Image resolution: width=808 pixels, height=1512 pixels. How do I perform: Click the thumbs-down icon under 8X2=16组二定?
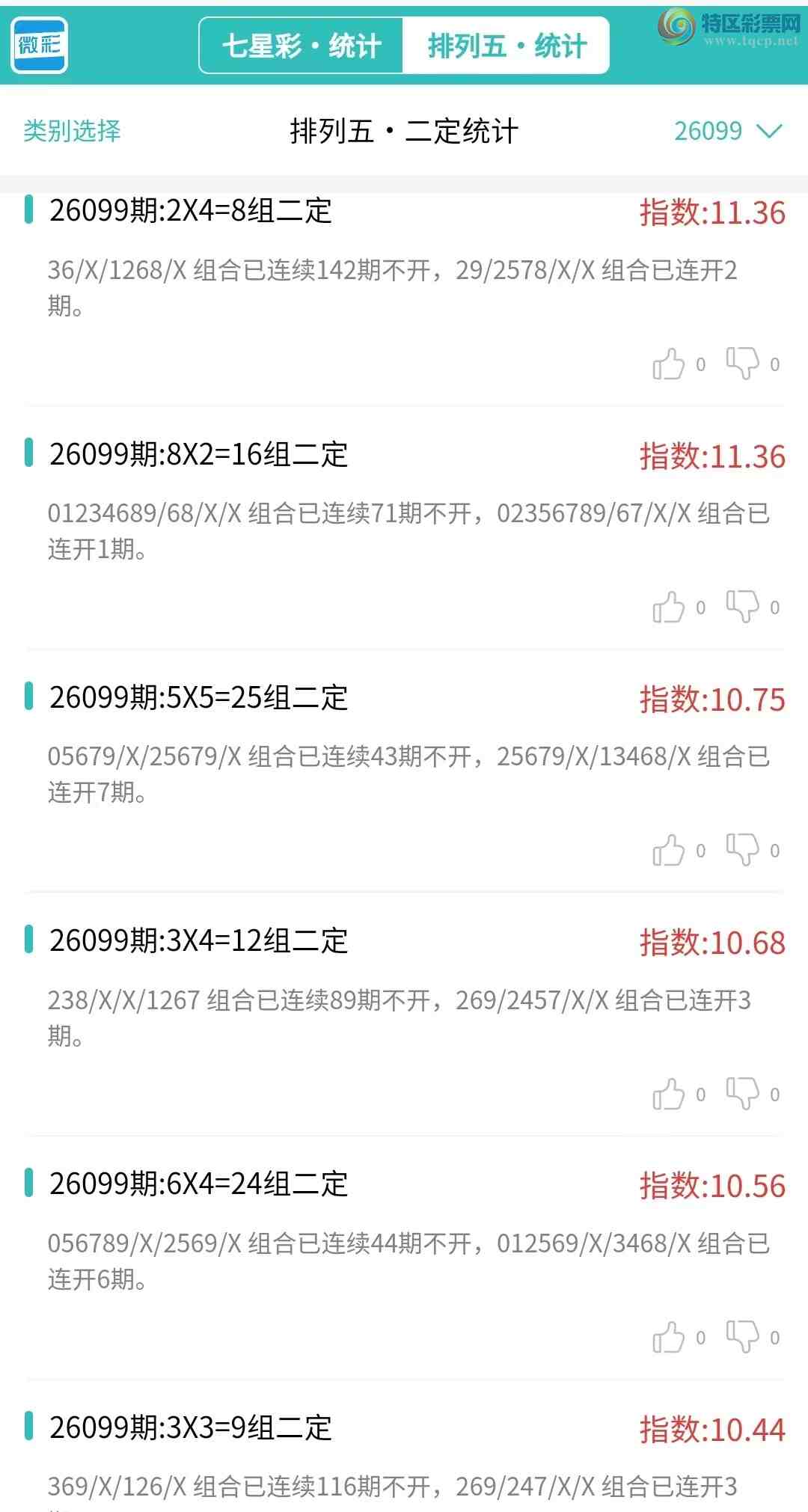742,607
